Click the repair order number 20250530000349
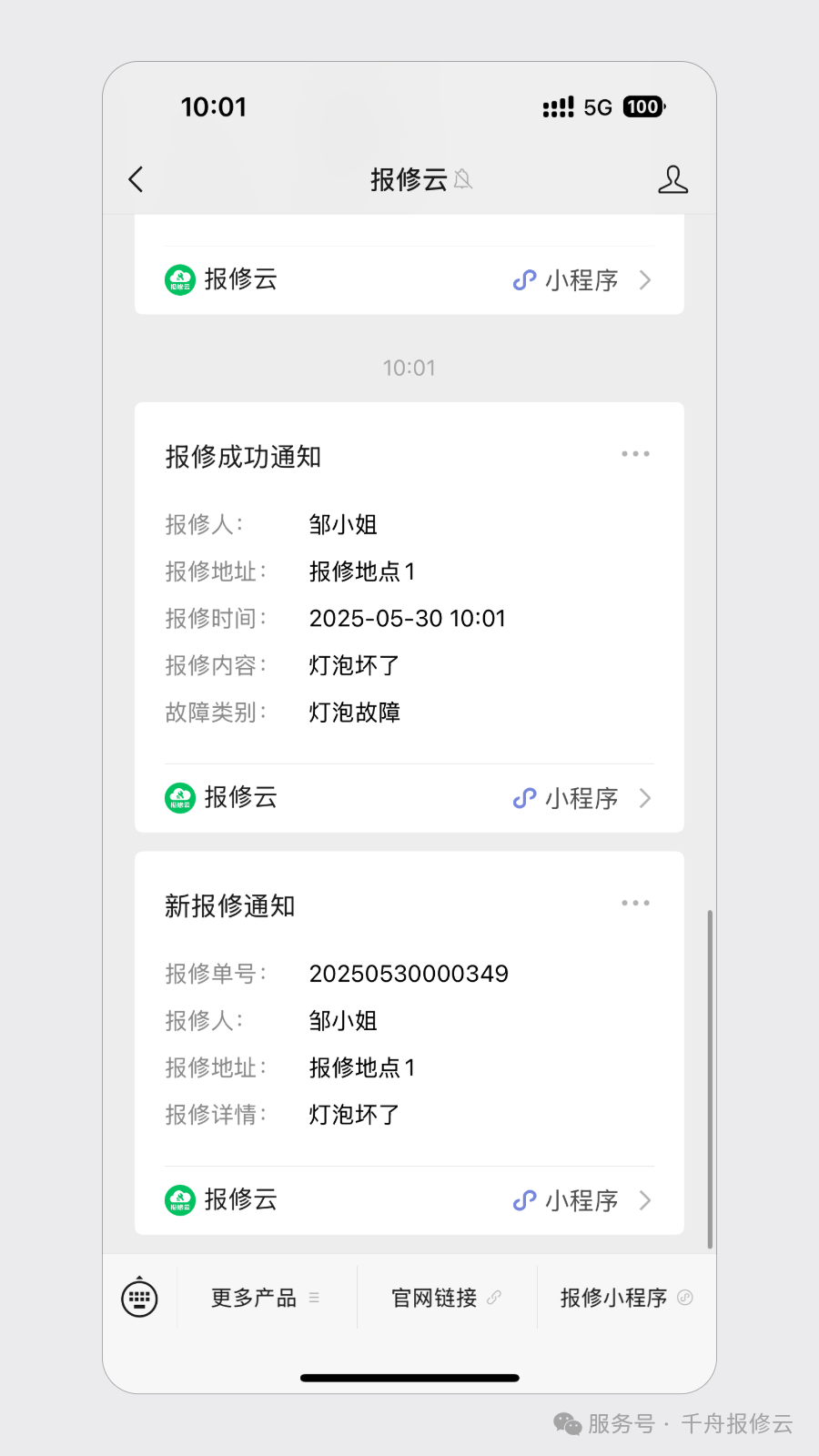The image size is (819, 1456). pos(408,973)
